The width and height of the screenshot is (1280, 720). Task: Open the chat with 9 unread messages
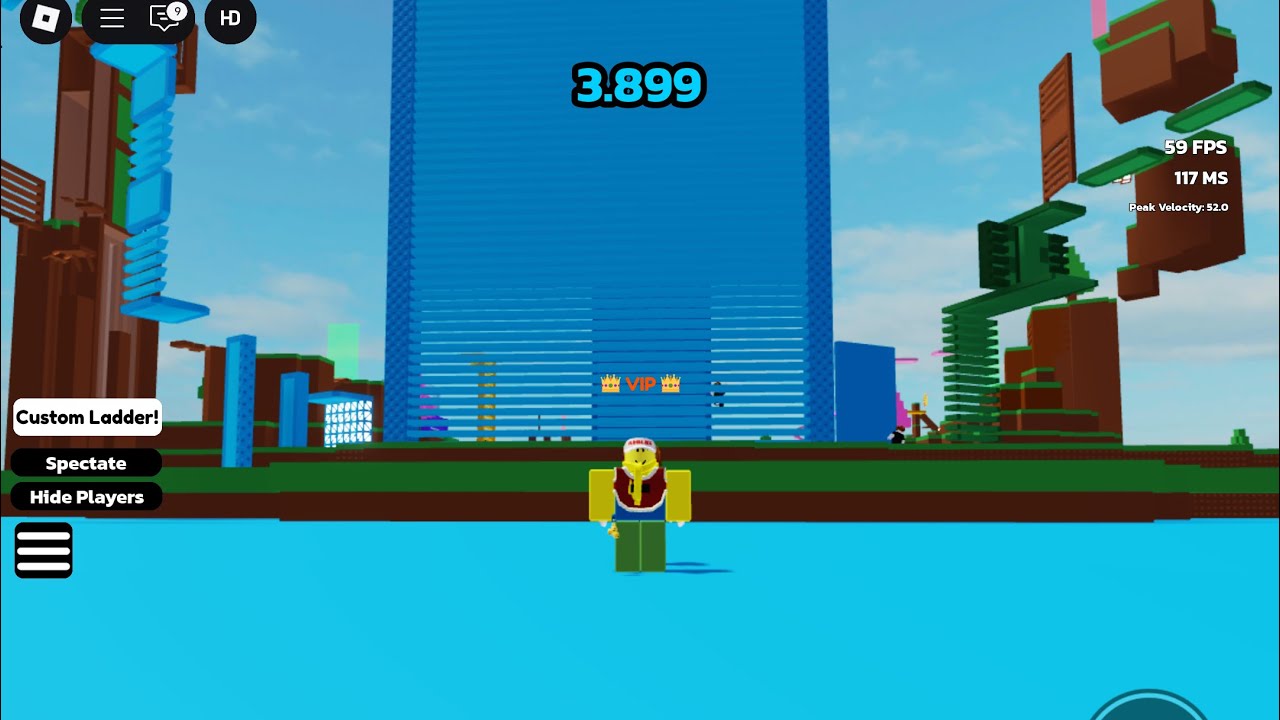tap(165, 19)
